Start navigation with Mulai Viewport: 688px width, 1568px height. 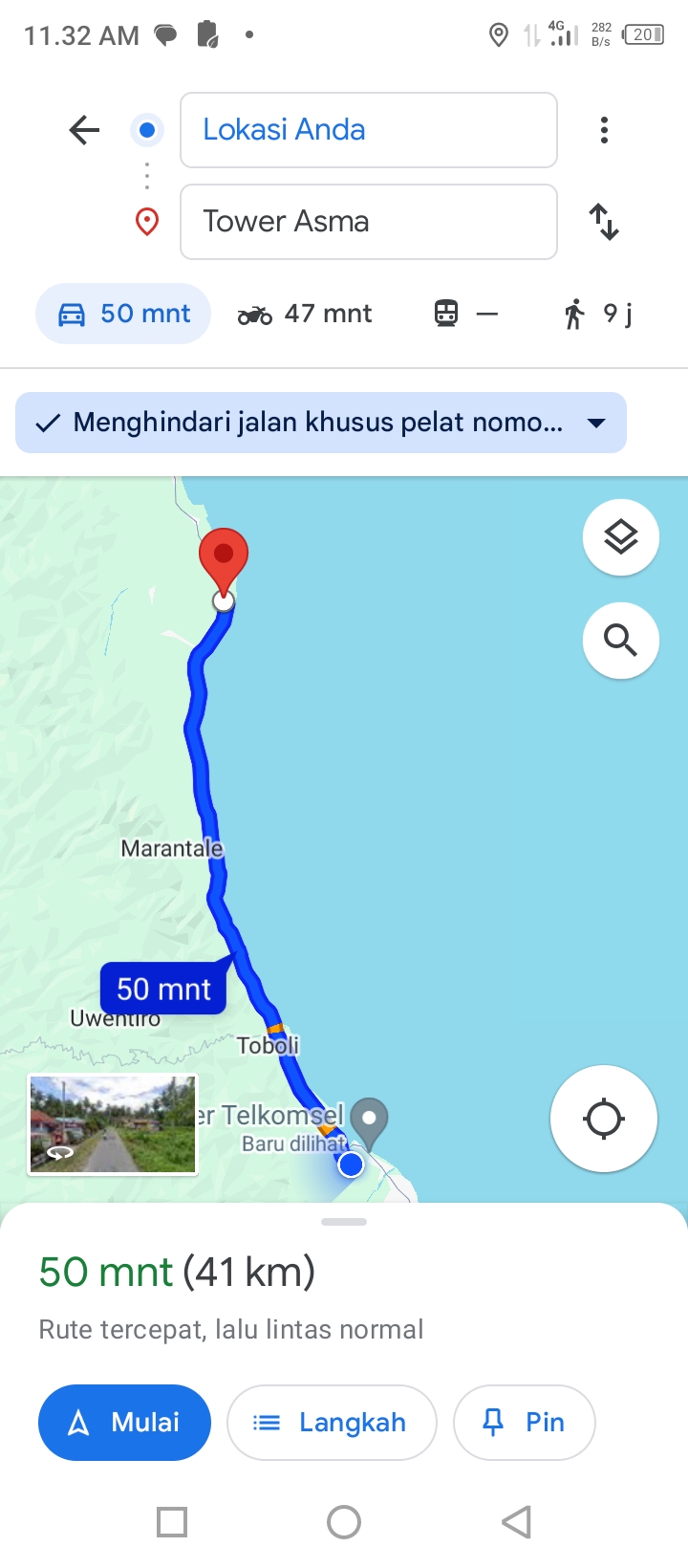click(124, 1423)
